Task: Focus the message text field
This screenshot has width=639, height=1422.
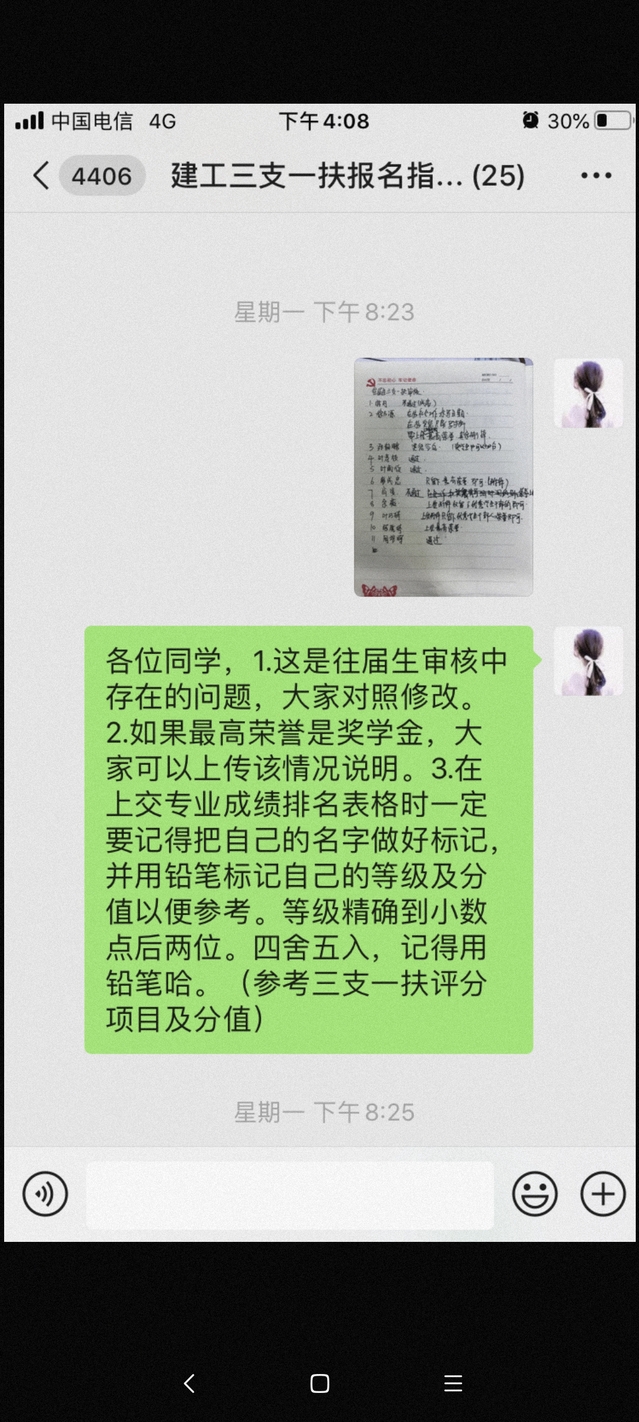Action: (290, 1194)
